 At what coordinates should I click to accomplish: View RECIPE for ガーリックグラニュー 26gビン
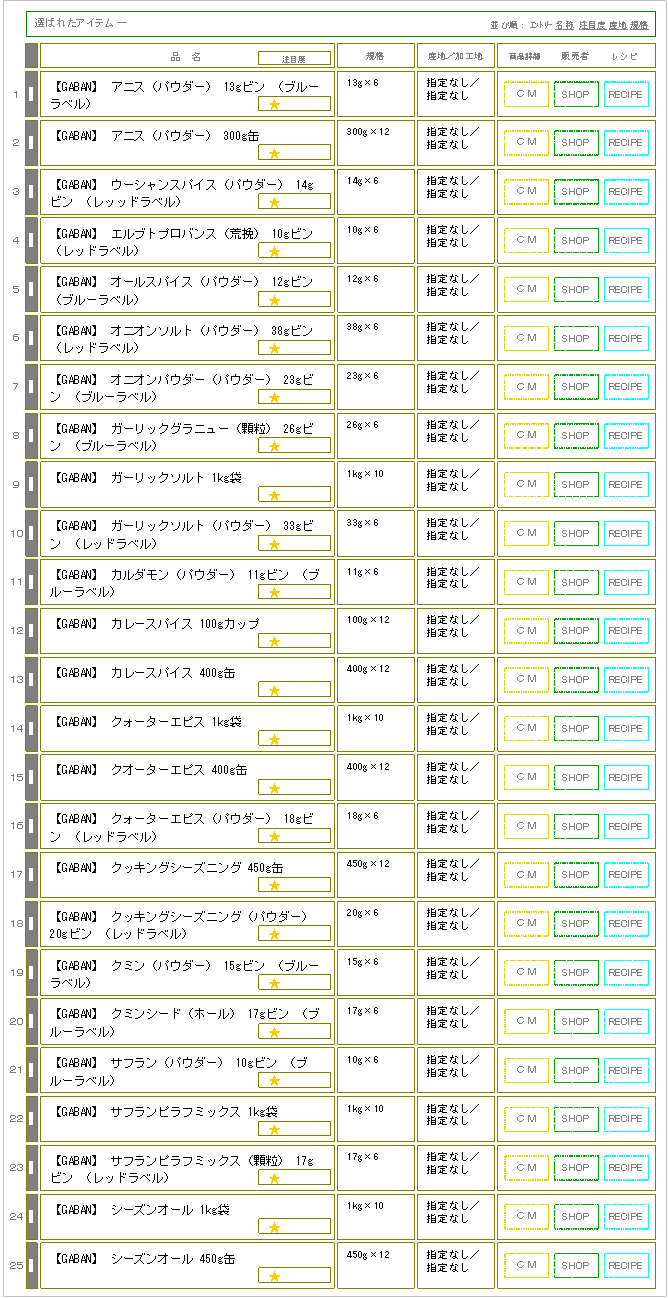[x=626, y=436]
